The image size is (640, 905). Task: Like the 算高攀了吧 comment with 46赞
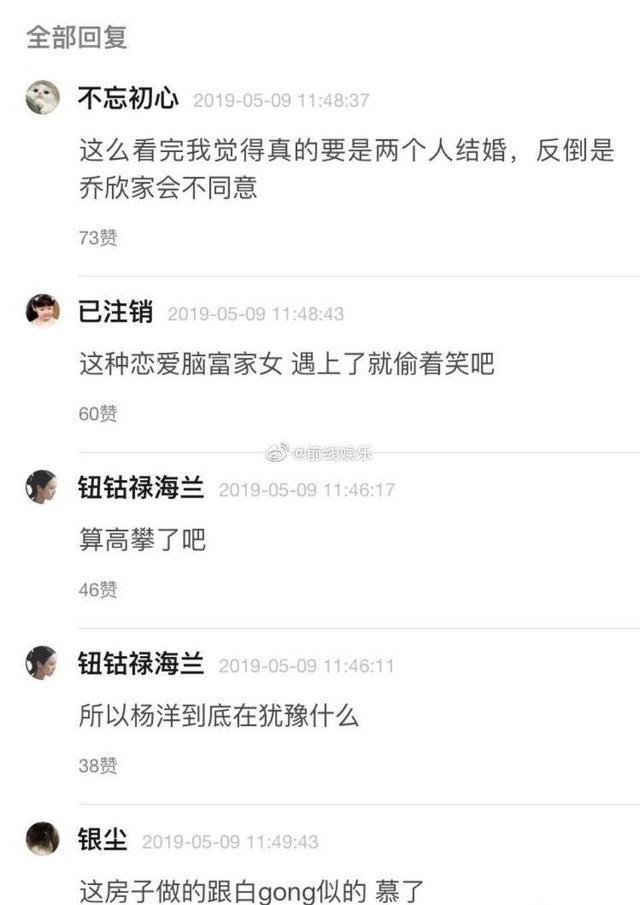pyautogui.click(x=97, y=590)
